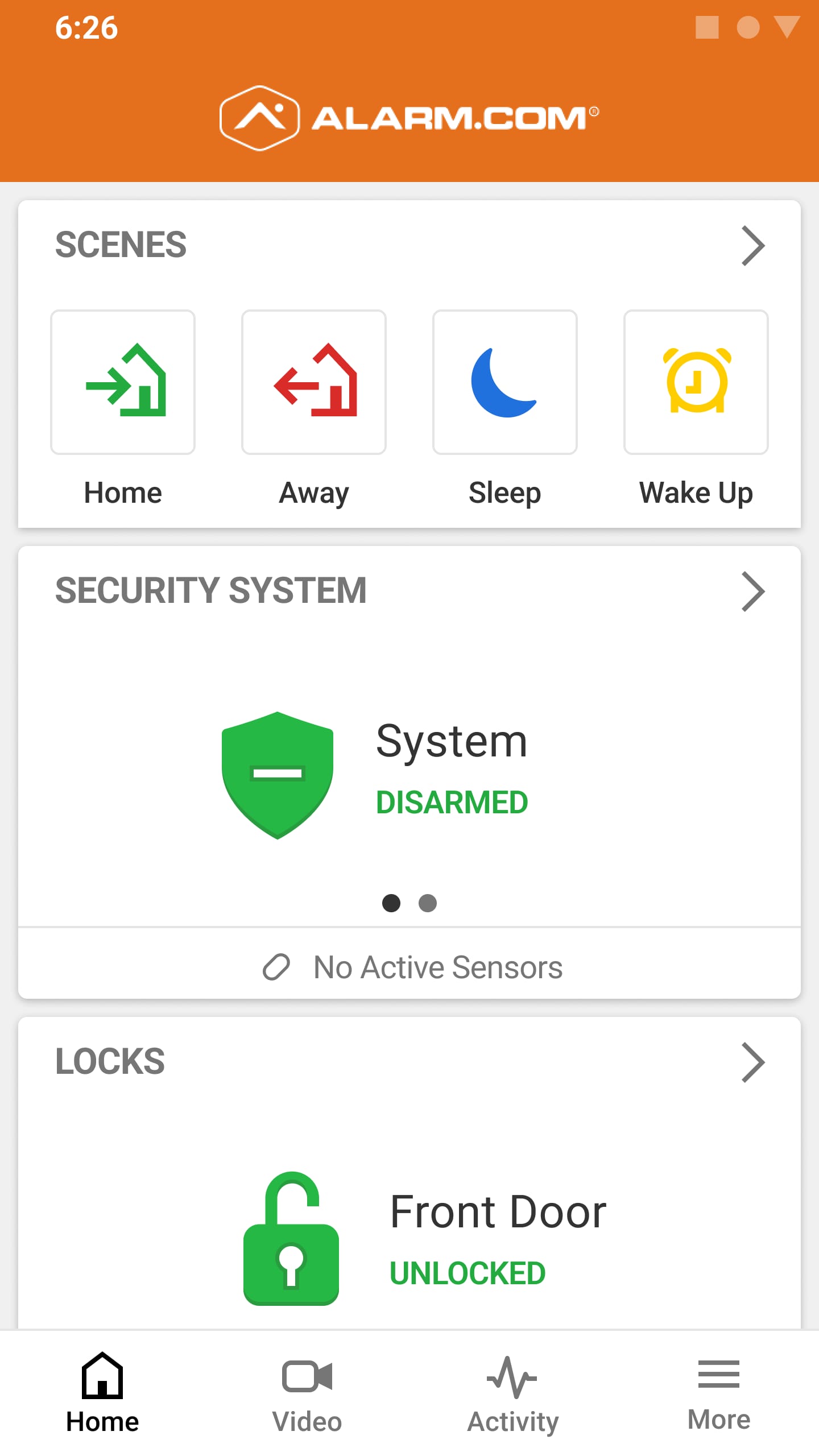Expand the Scenes section chevron

coord(754,246)
